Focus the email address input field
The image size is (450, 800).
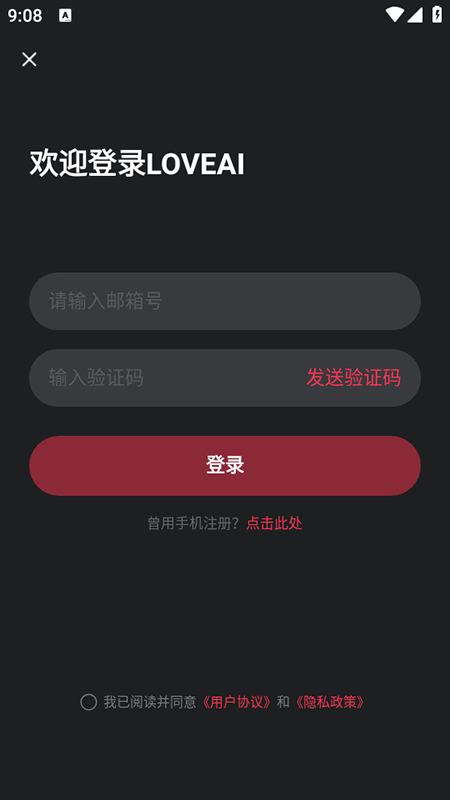(225, 301)
